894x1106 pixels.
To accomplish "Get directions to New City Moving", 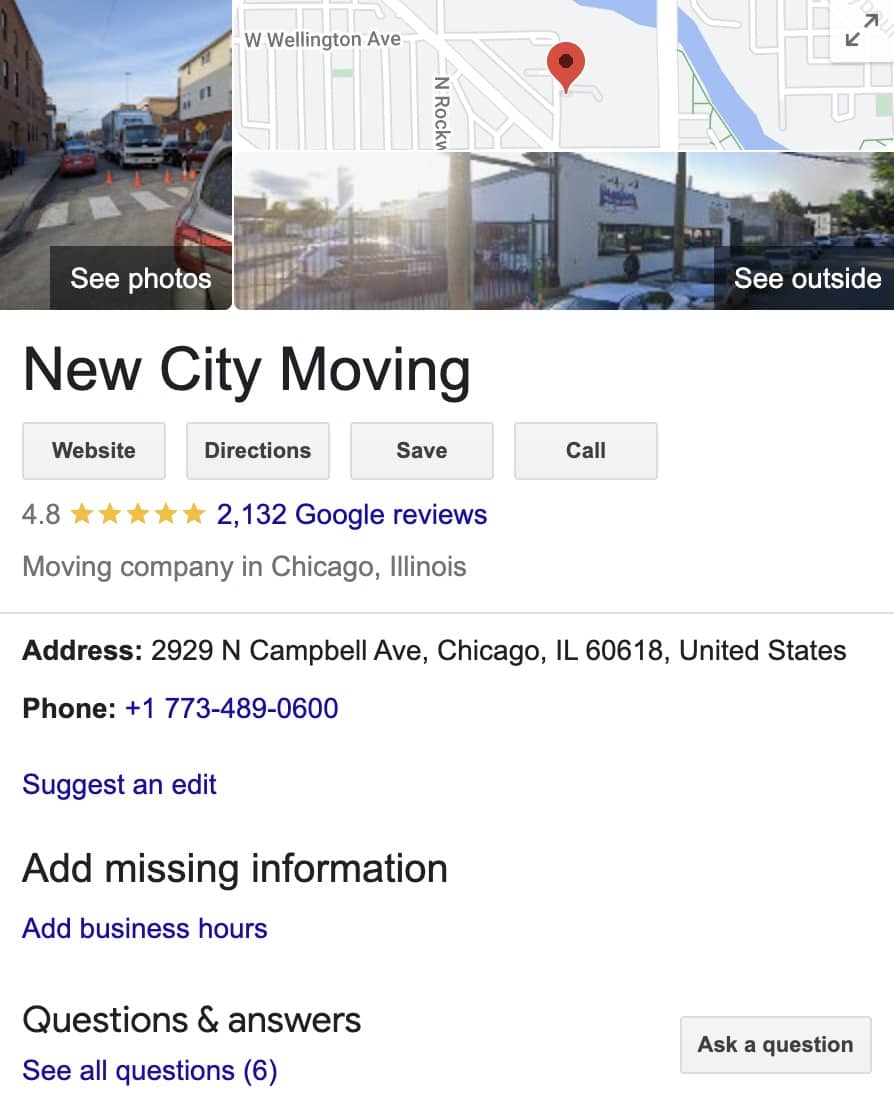I will coord(258,451).
